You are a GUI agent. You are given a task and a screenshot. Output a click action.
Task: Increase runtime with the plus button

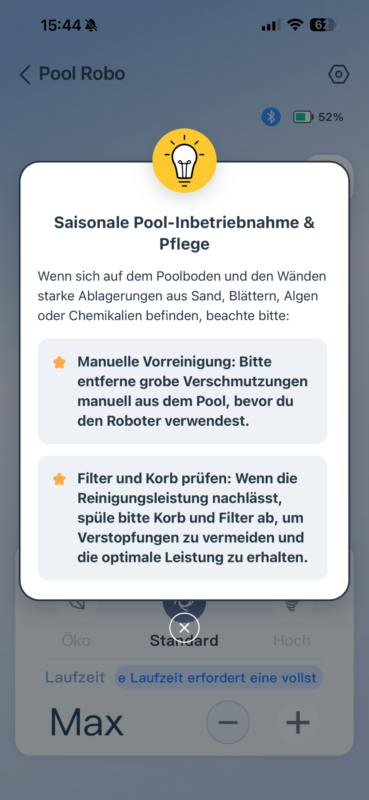pyautogui.click(x=298, y=722)
